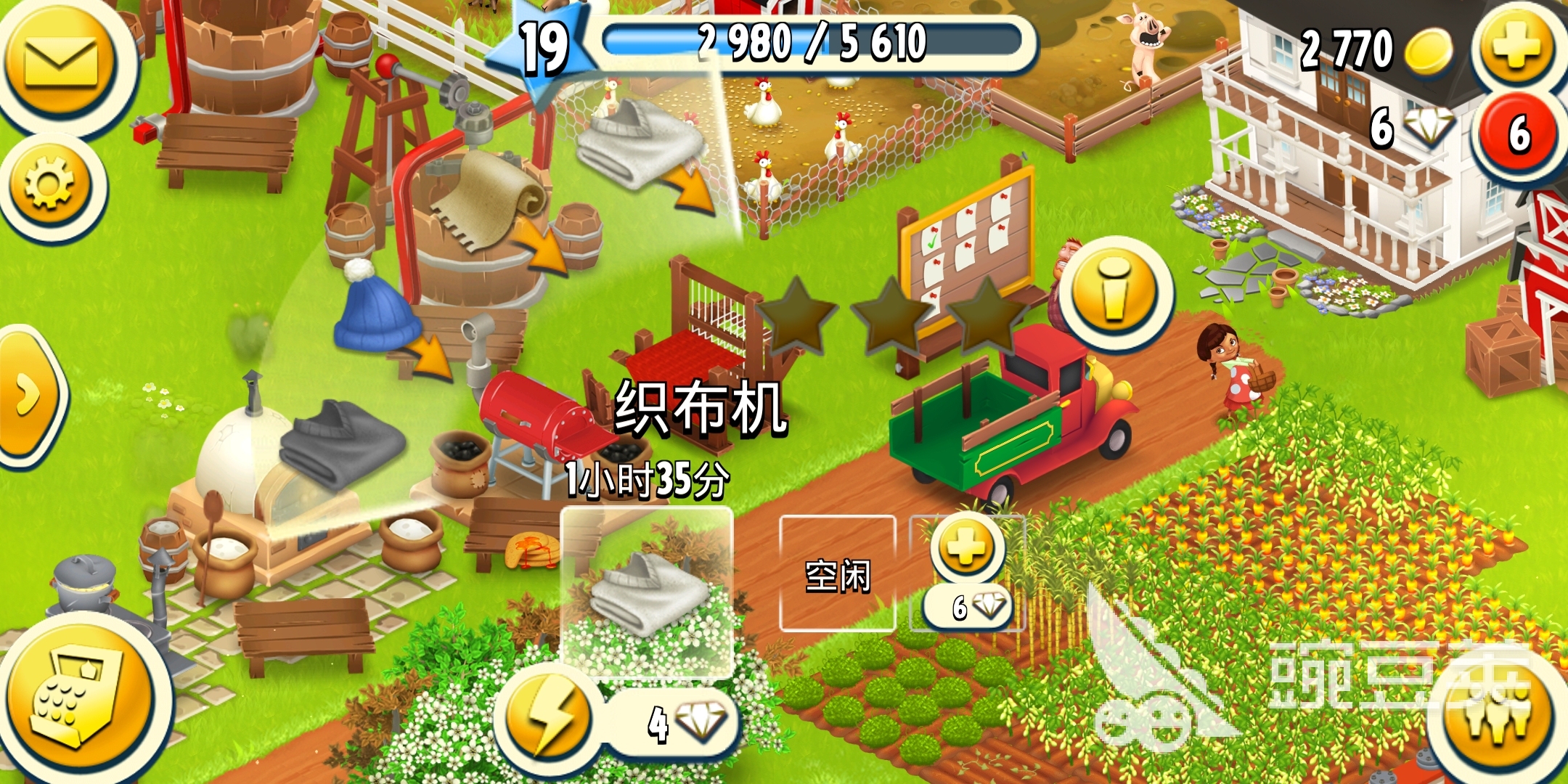Select the gray sweater product
Image resolution: width=1568 pixels, height=784 pixels.
coord(341,443)
